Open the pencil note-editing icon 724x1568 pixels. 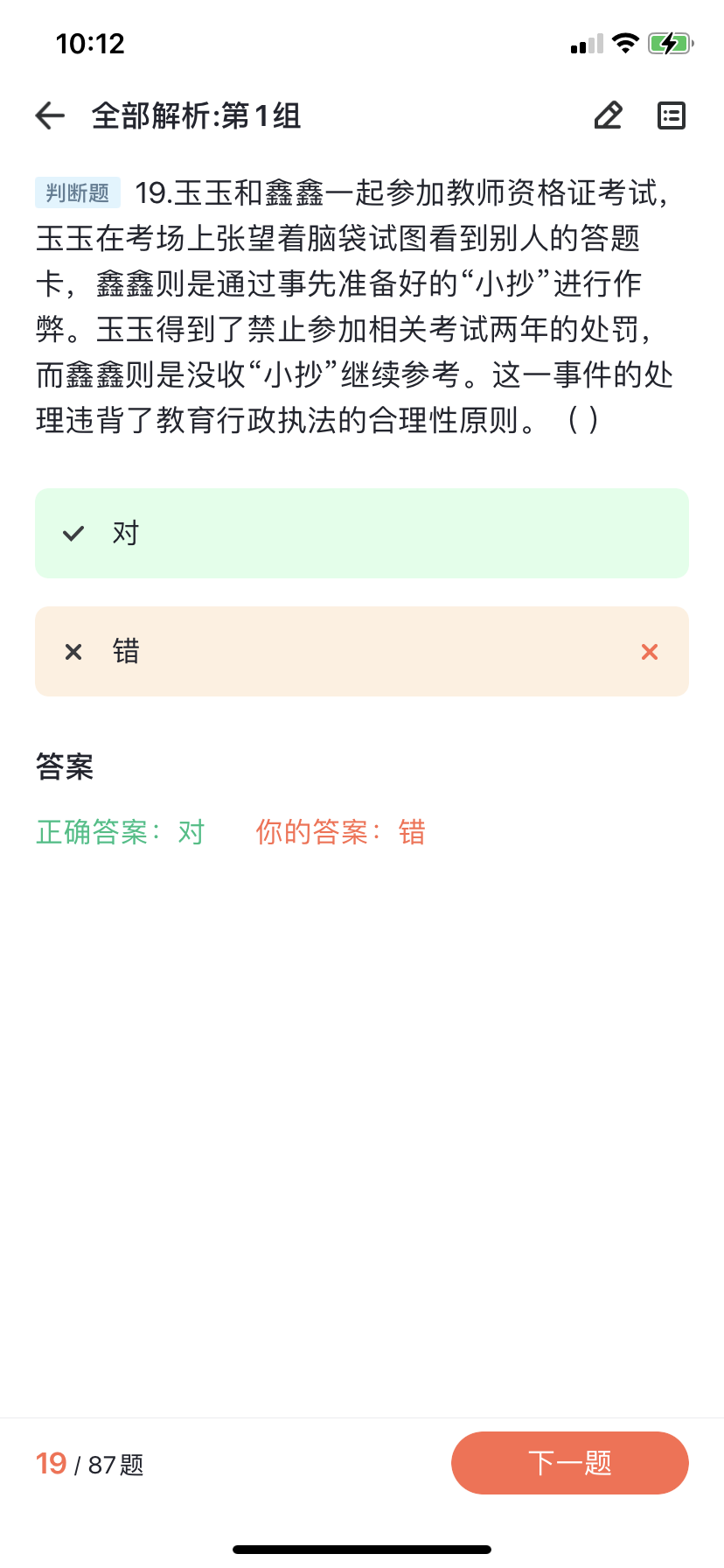point(608,115)
